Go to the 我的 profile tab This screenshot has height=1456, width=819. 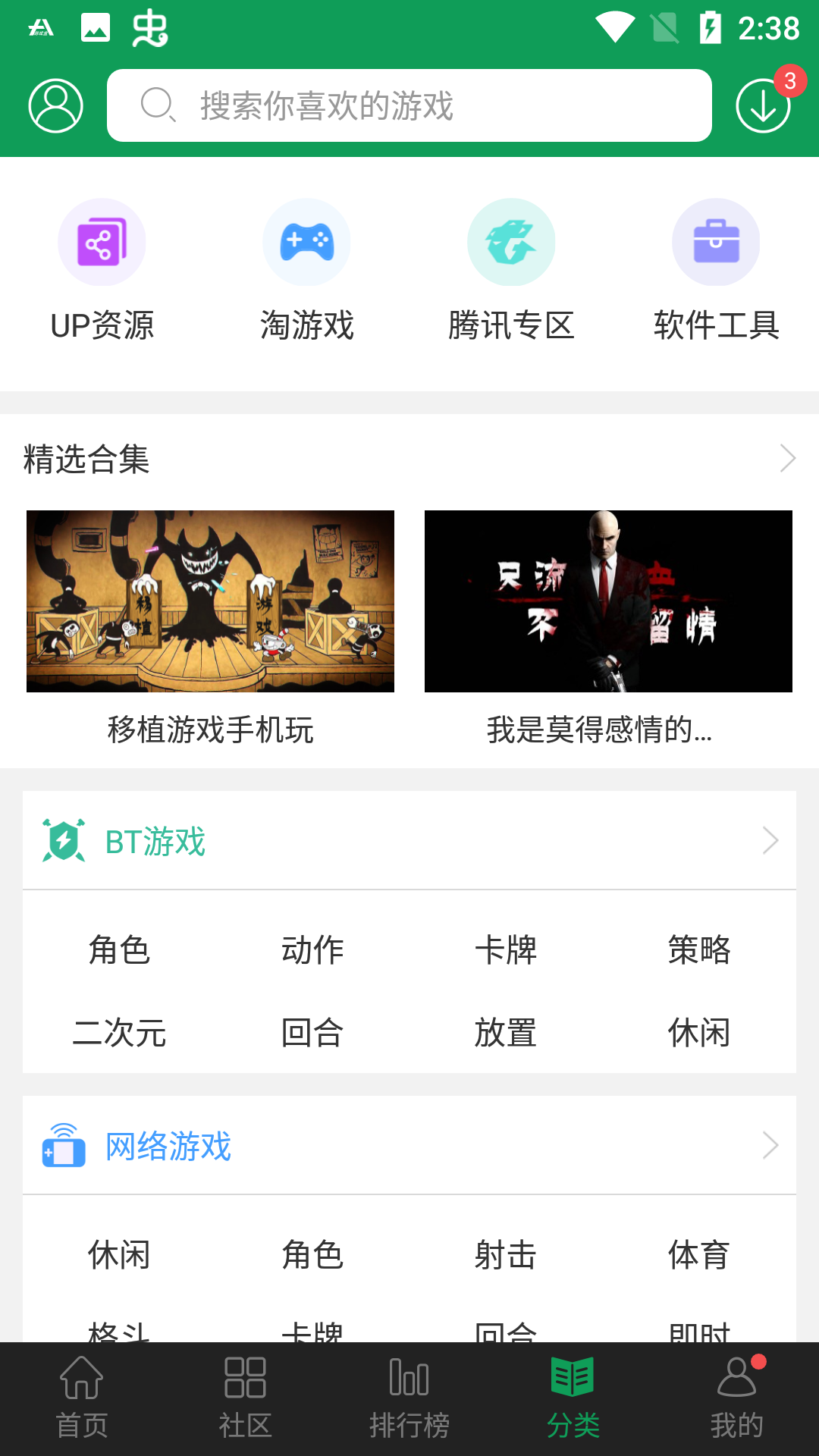point(736,1399)
